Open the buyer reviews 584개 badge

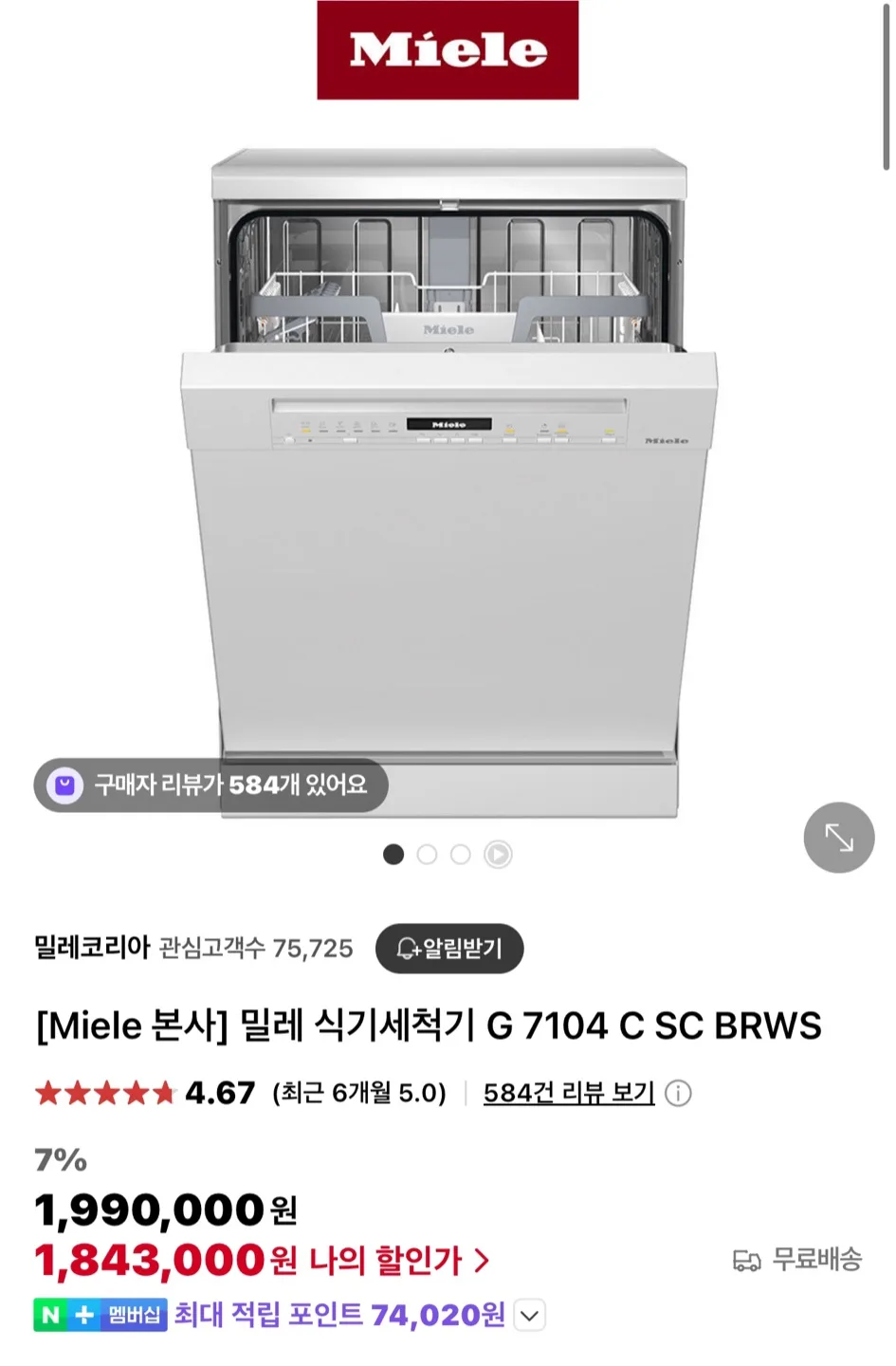pos(210,785)
